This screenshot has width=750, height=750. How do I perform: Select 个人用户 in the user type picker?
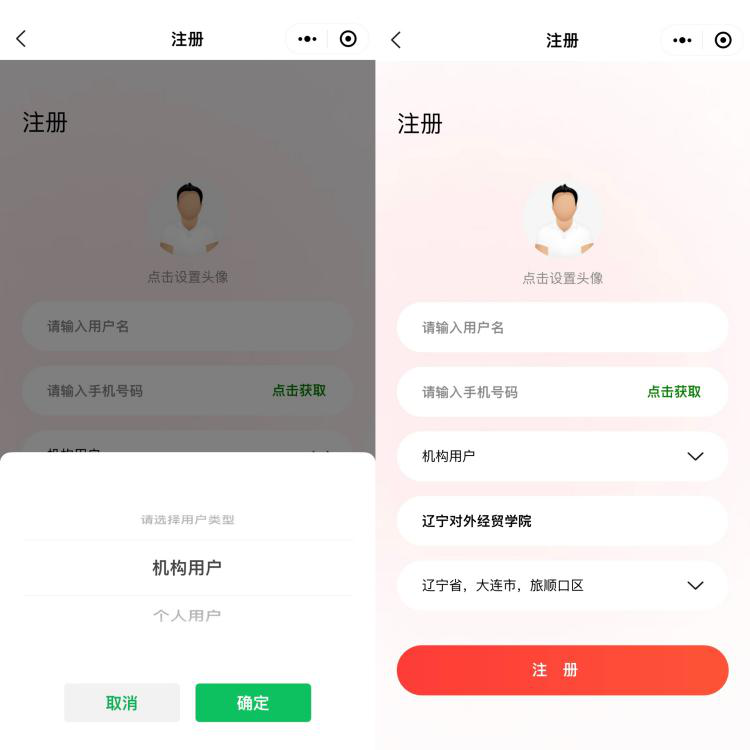click(187, 616)
